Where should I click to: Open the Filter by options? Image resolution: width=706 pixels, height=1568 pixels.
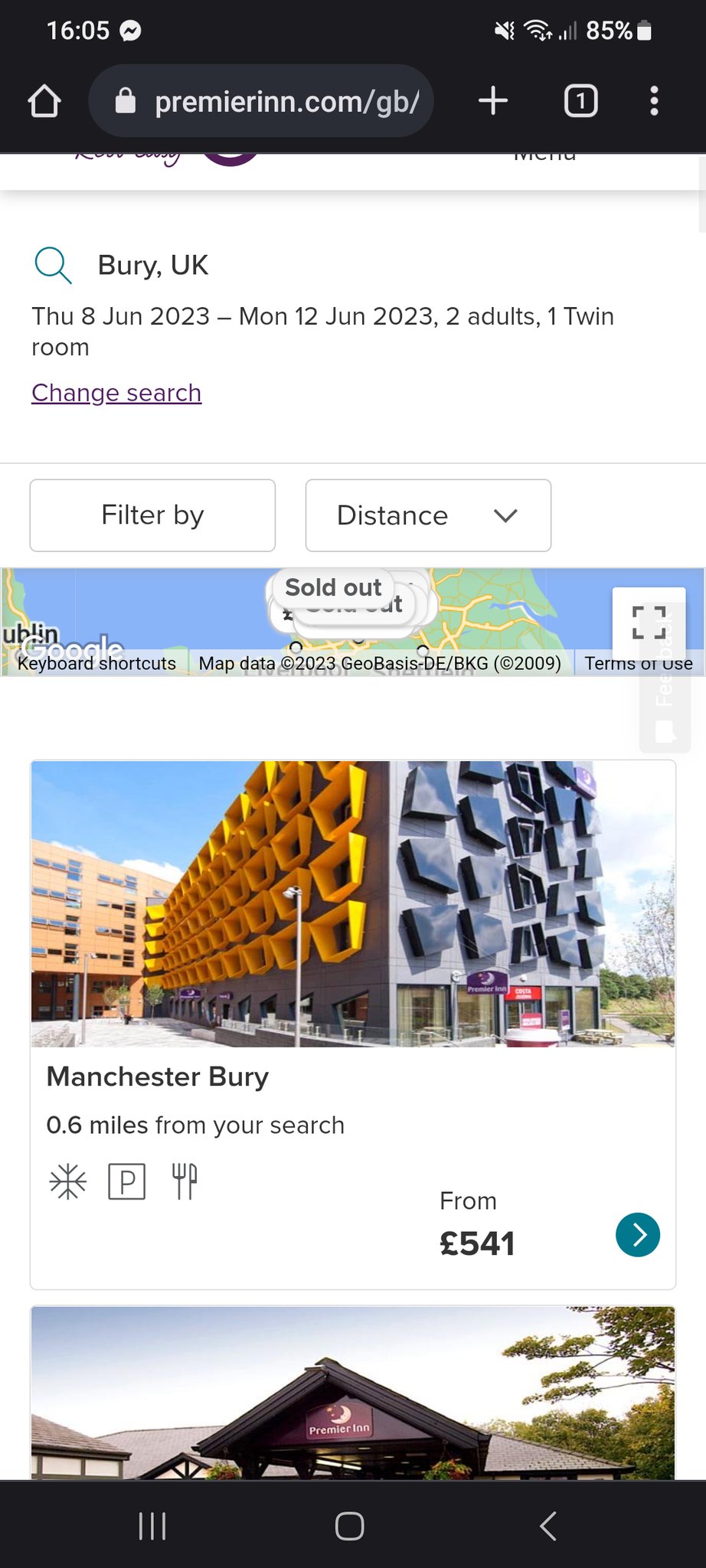[152, 515]
